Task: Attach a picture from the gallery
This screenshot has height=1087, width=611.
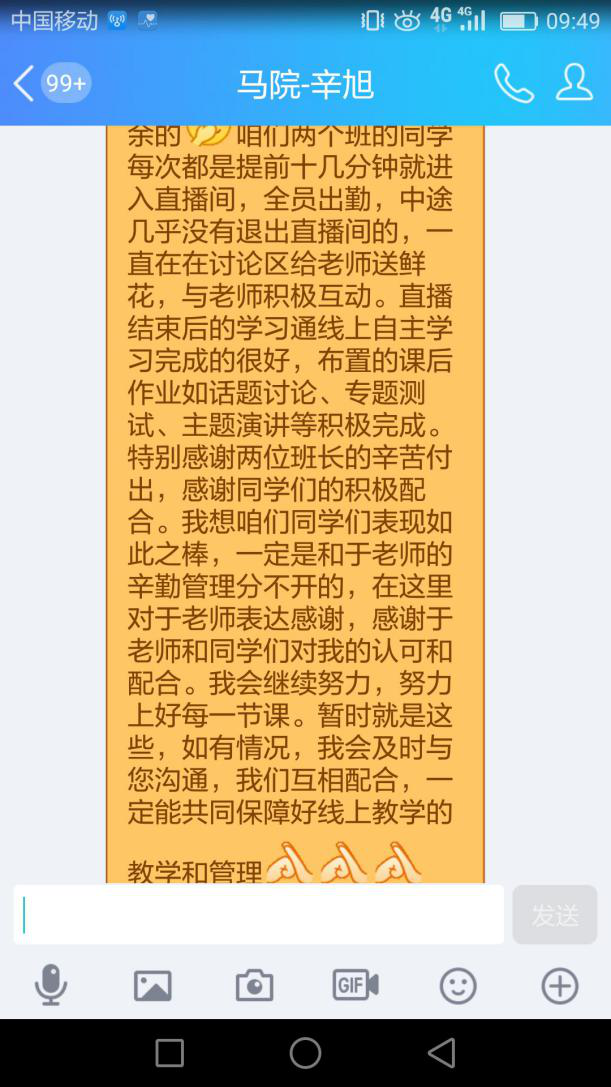Action: tap(153, 986)
